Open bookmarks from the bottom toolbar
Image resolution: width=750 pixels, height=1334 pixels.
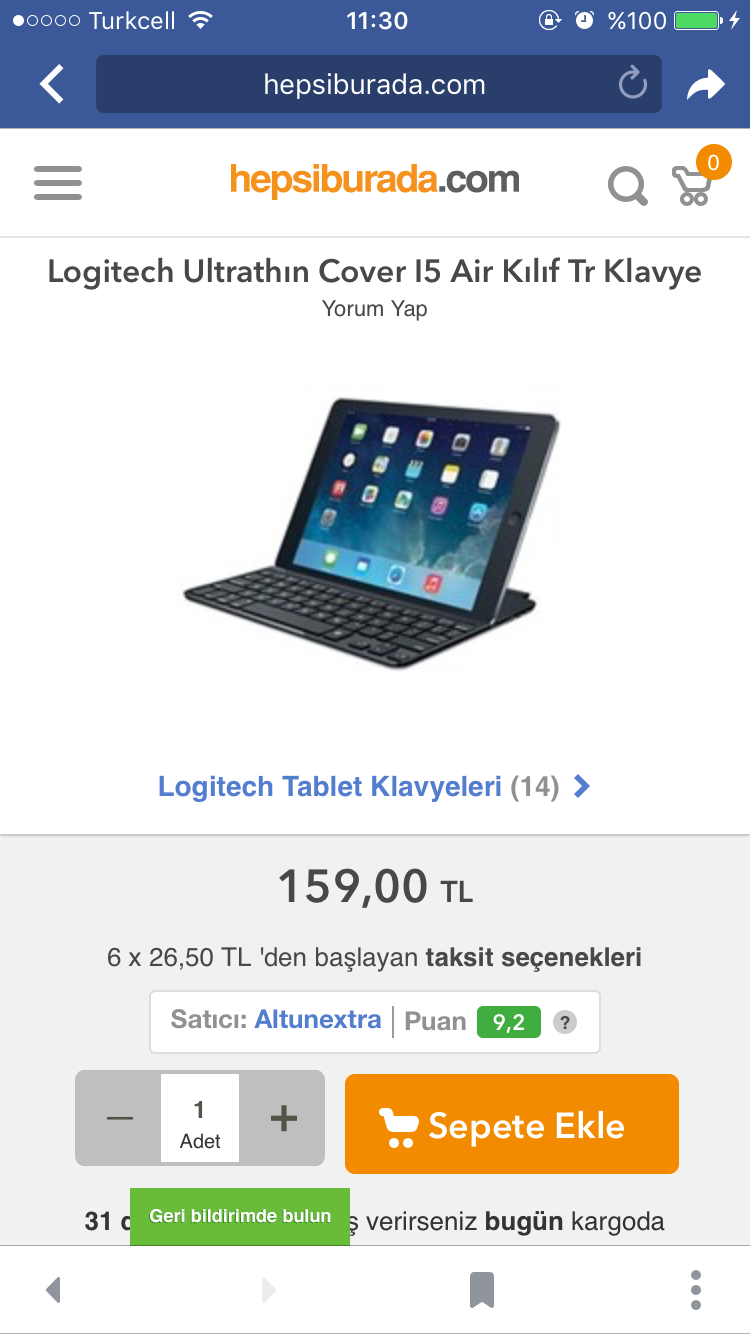(x=481, y=1290)
